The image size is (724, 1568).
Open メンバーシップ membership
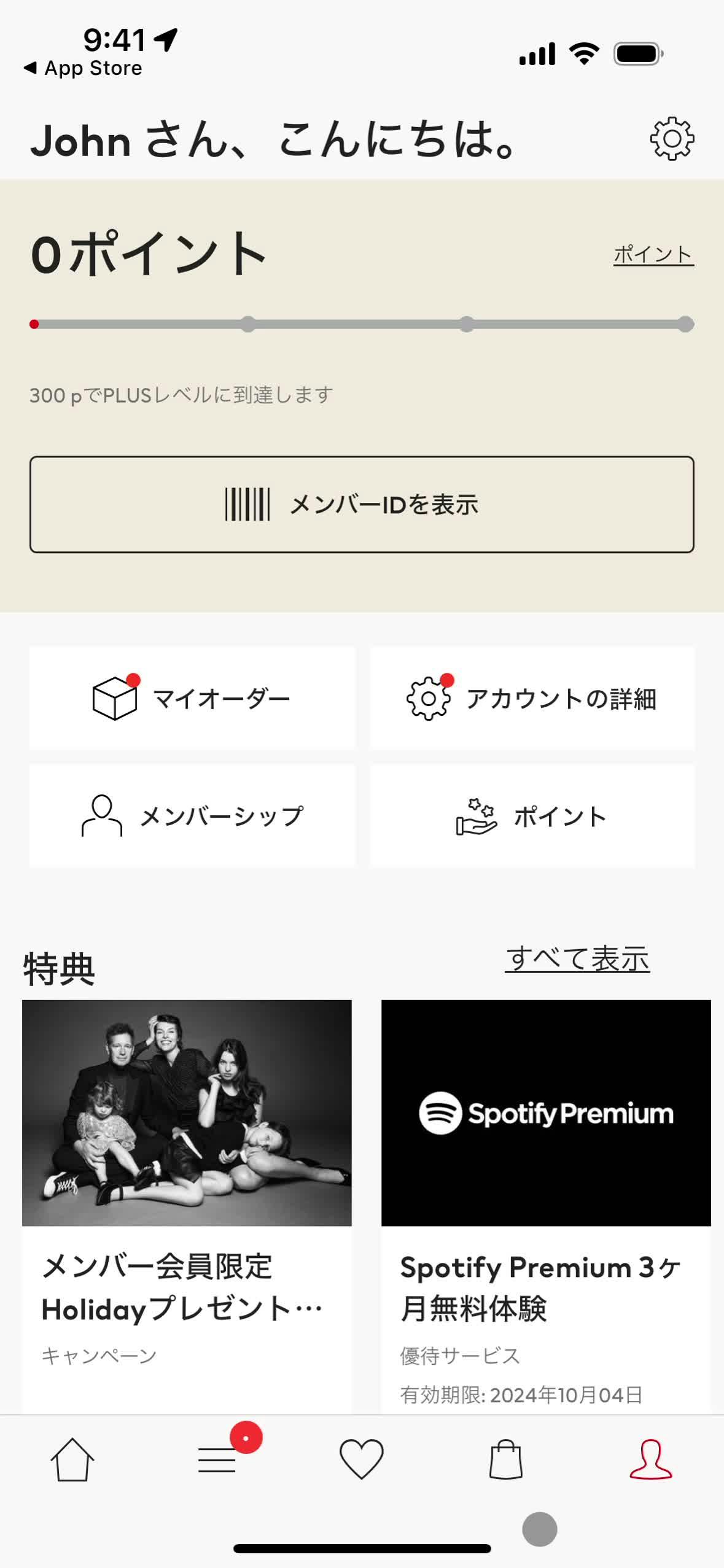(192, 816)
